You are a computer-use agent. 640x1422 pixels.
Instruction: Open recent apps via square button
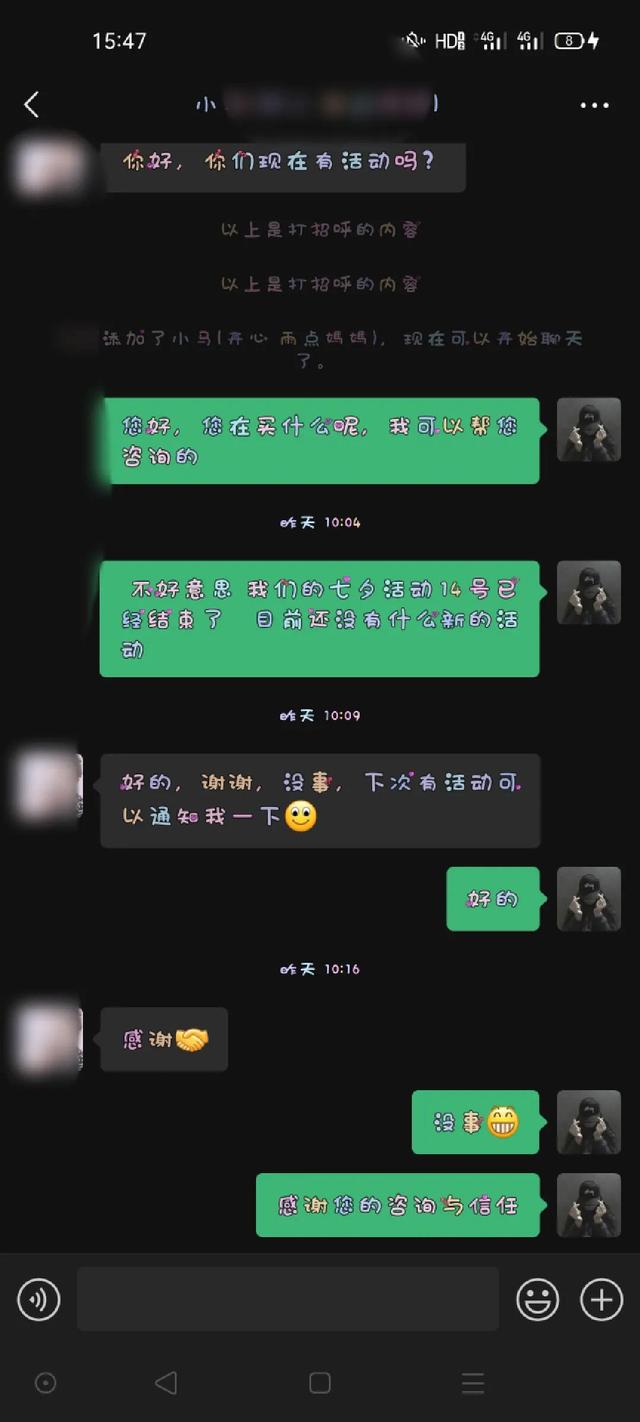320,1383
